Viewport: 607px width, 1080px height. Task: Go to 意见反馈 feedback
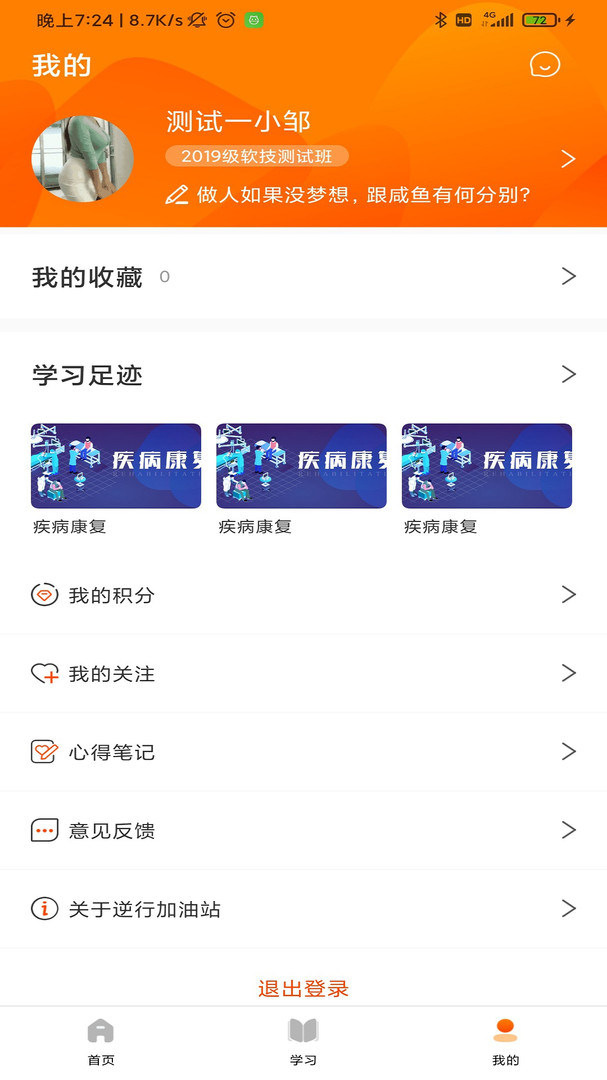tap(303, 830)
